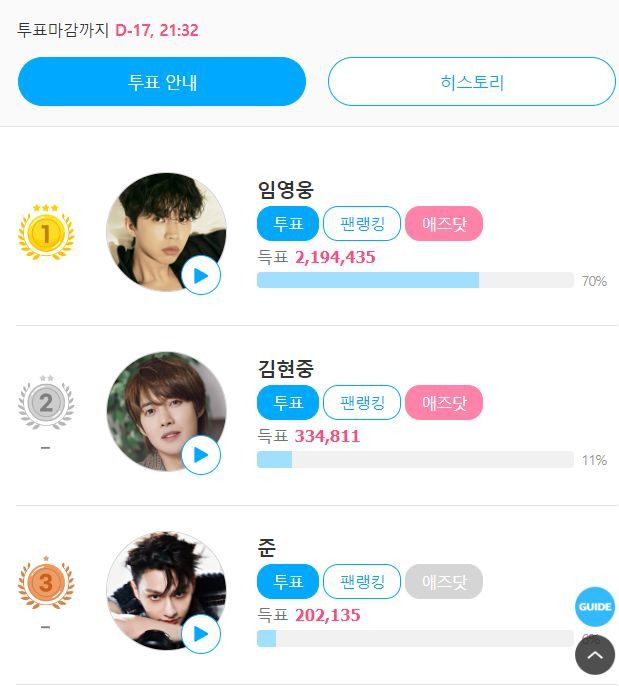619x686 pixels.
Task: View 팬랭킹 fan ranking for 김현중
Action: click(x=362, y=402)
